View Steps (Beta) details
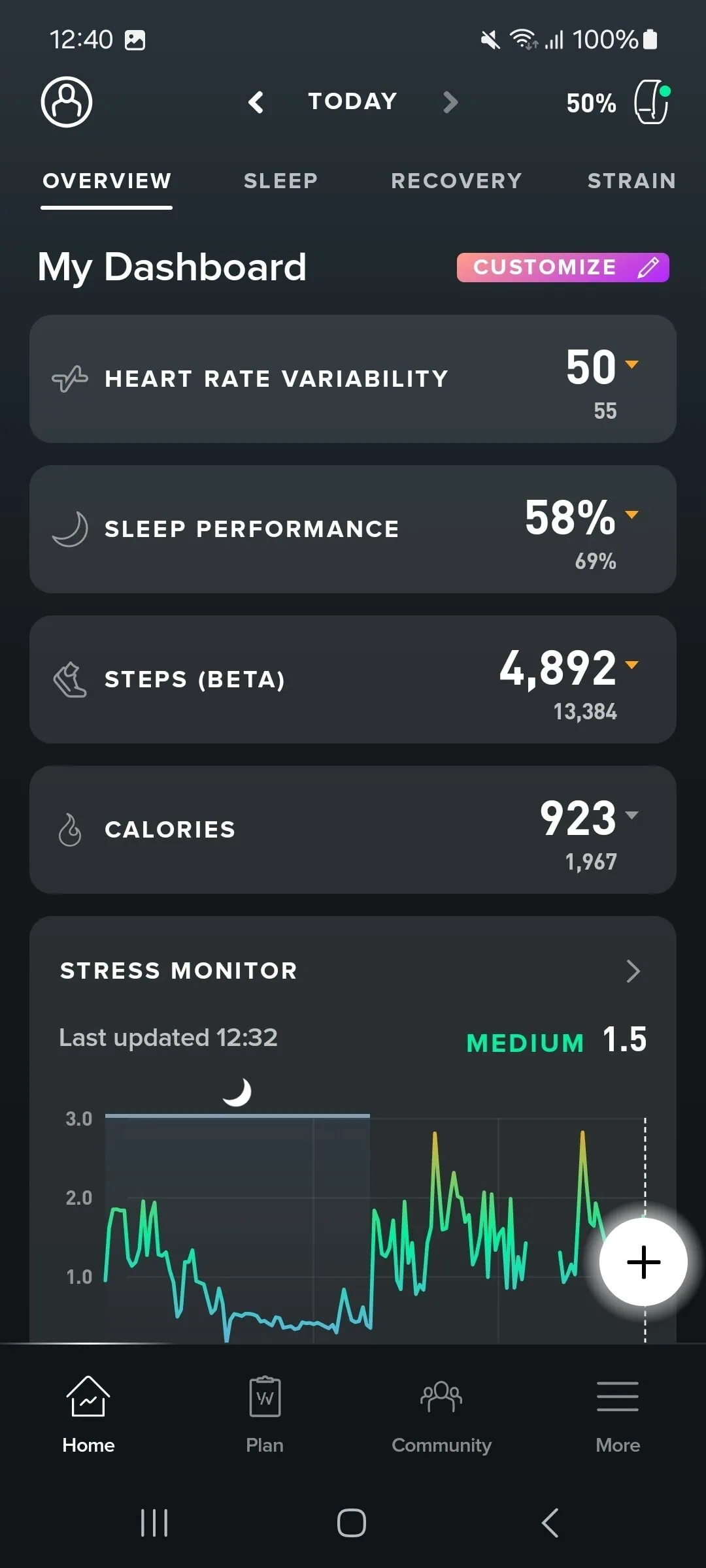 coord(353,679)
